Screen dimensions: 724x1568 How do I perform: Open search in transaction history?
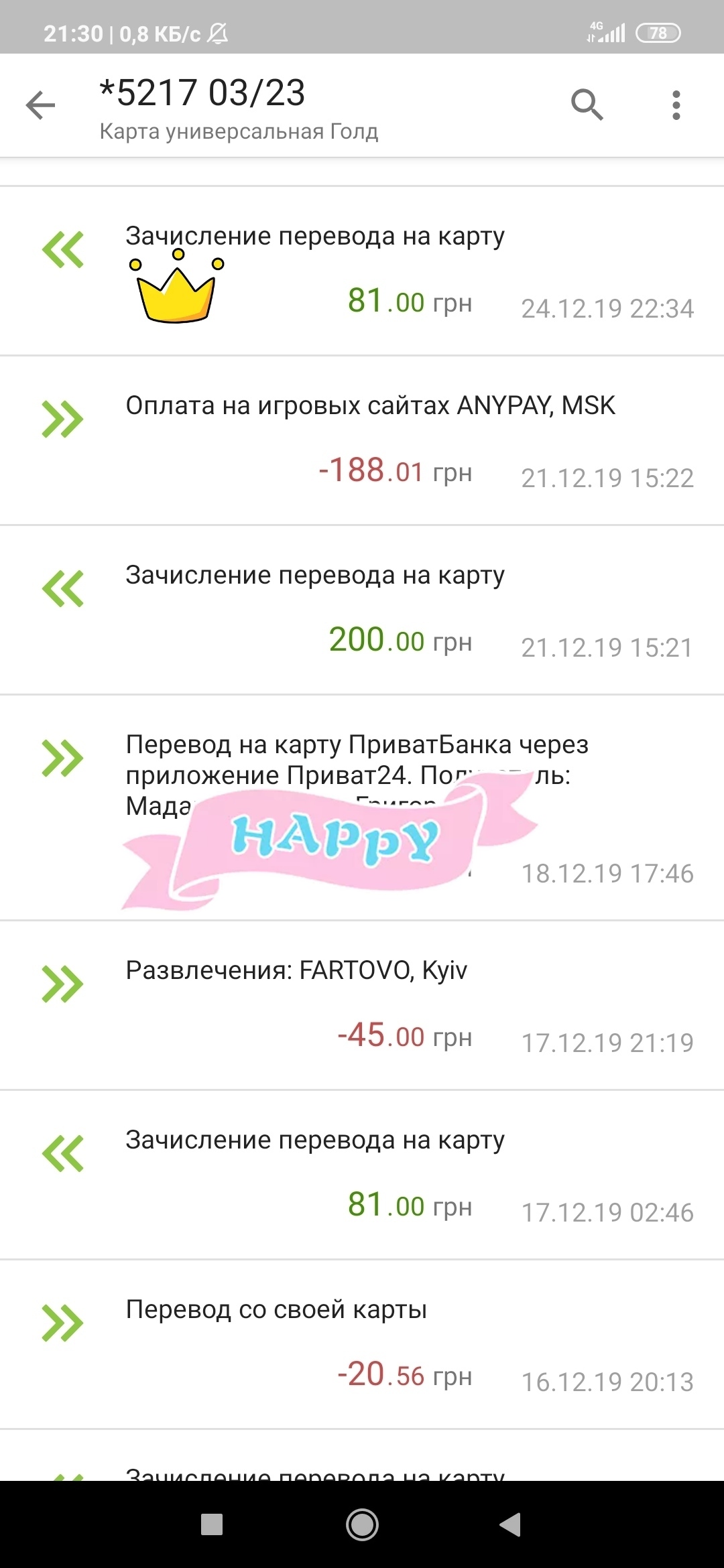[587, 105]
